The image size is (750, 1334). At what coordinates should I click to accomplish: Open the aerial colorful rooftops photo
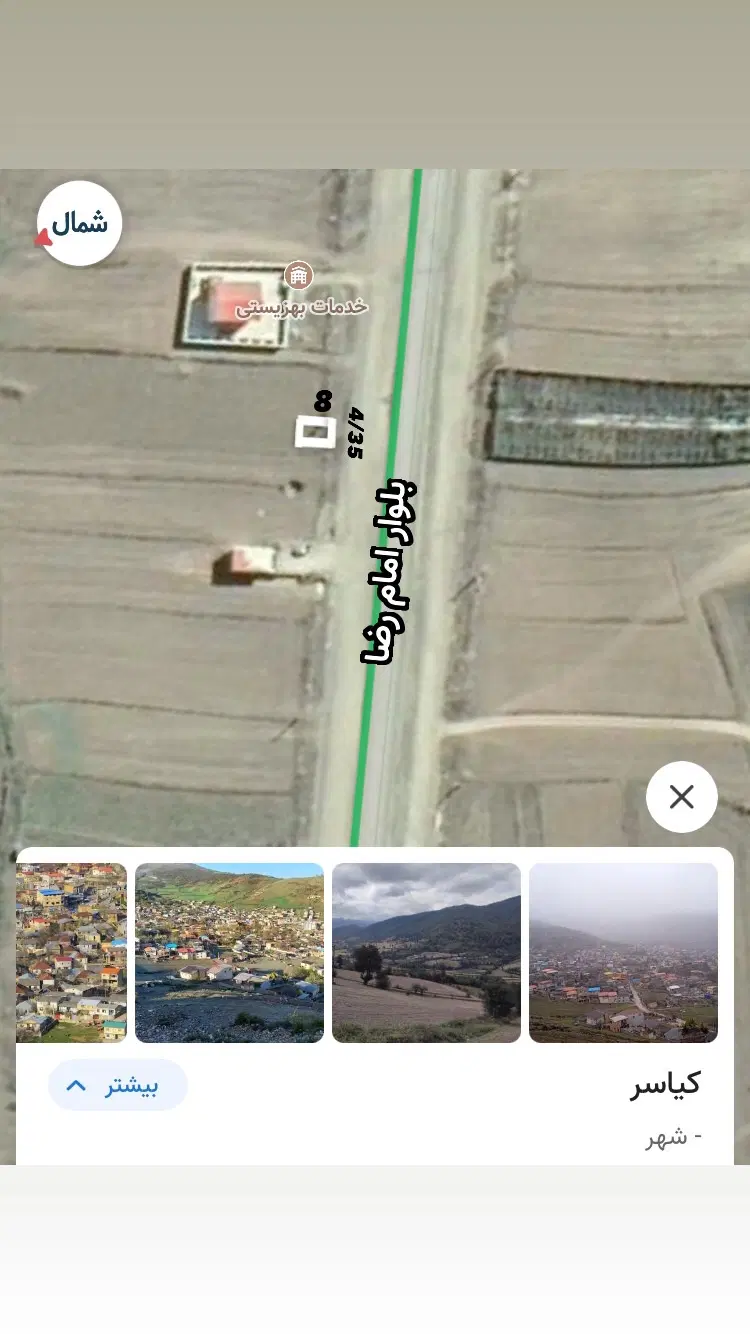coord(72,953)
